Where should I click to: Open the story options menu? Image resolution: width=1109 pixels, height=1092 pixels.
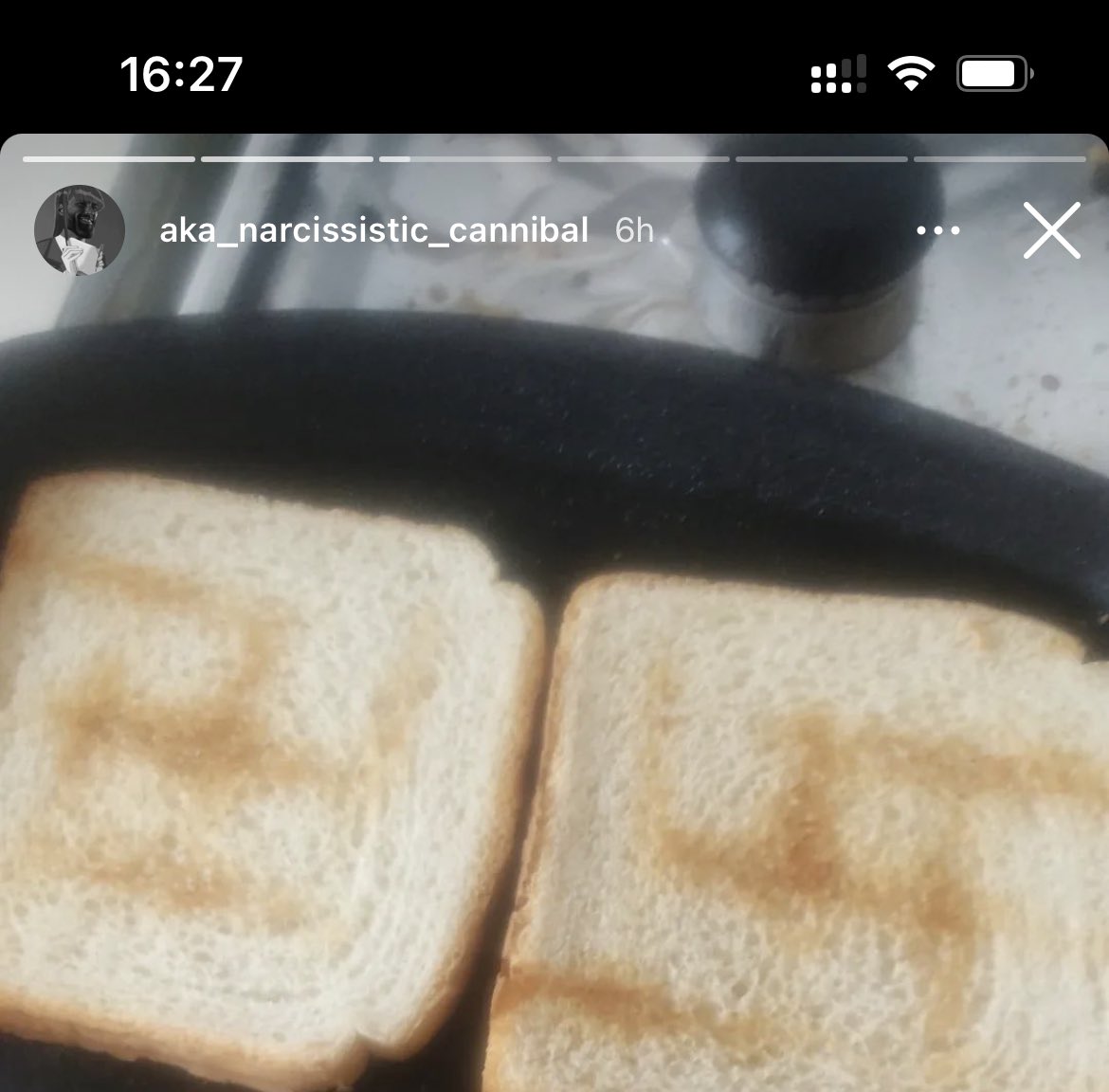(x=938, y=230)
